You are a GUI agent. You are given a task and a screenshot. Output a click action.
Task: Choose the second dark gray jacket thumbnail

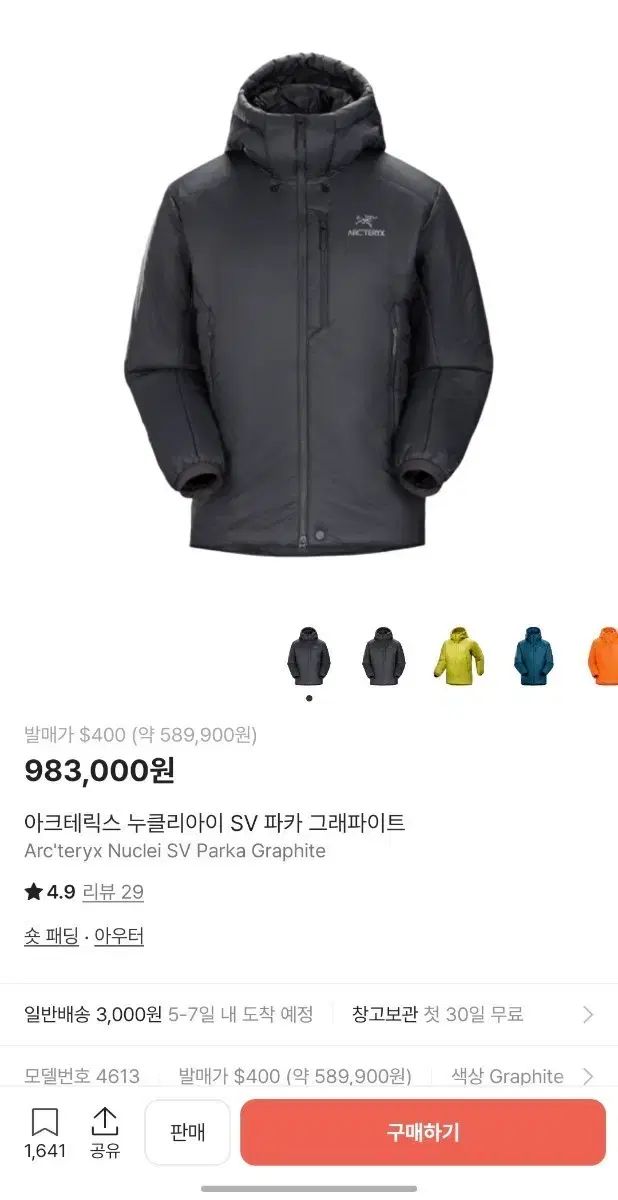[383, 656]
